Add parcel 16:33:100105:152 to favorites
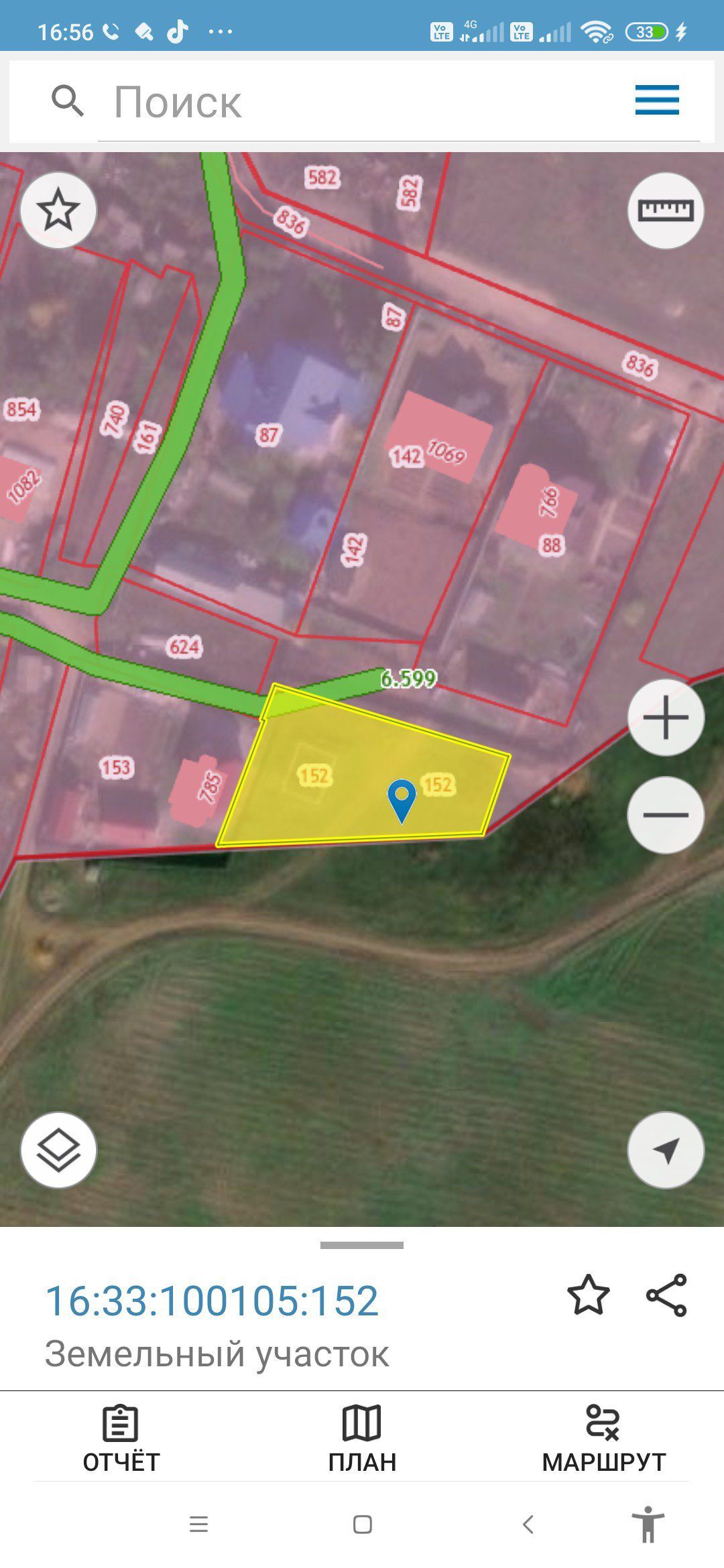The width and height of the screenshot is (724, 1568). (589, 1295)
